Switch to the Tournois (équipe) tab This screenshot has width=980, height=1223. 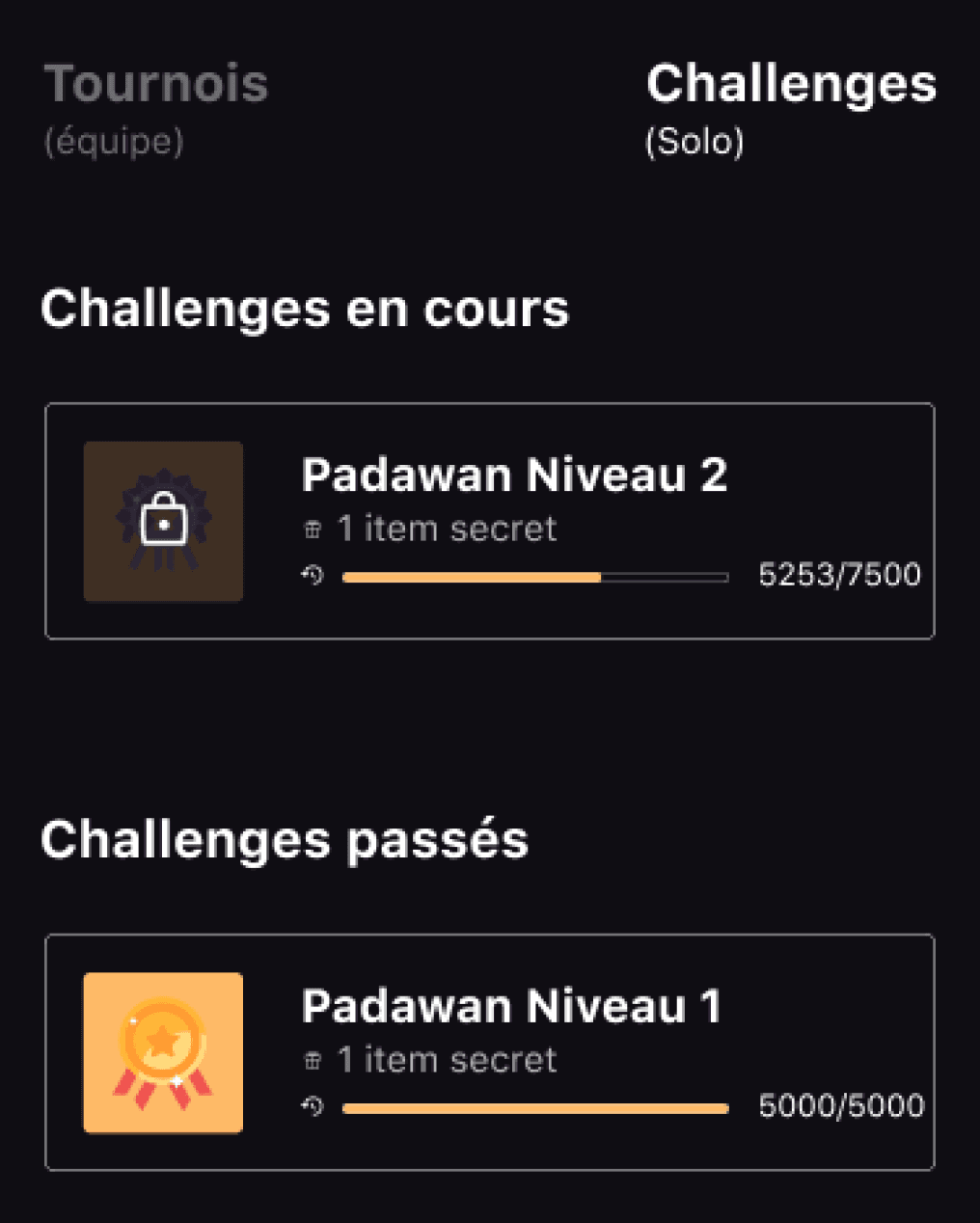(x=156, y=109)
